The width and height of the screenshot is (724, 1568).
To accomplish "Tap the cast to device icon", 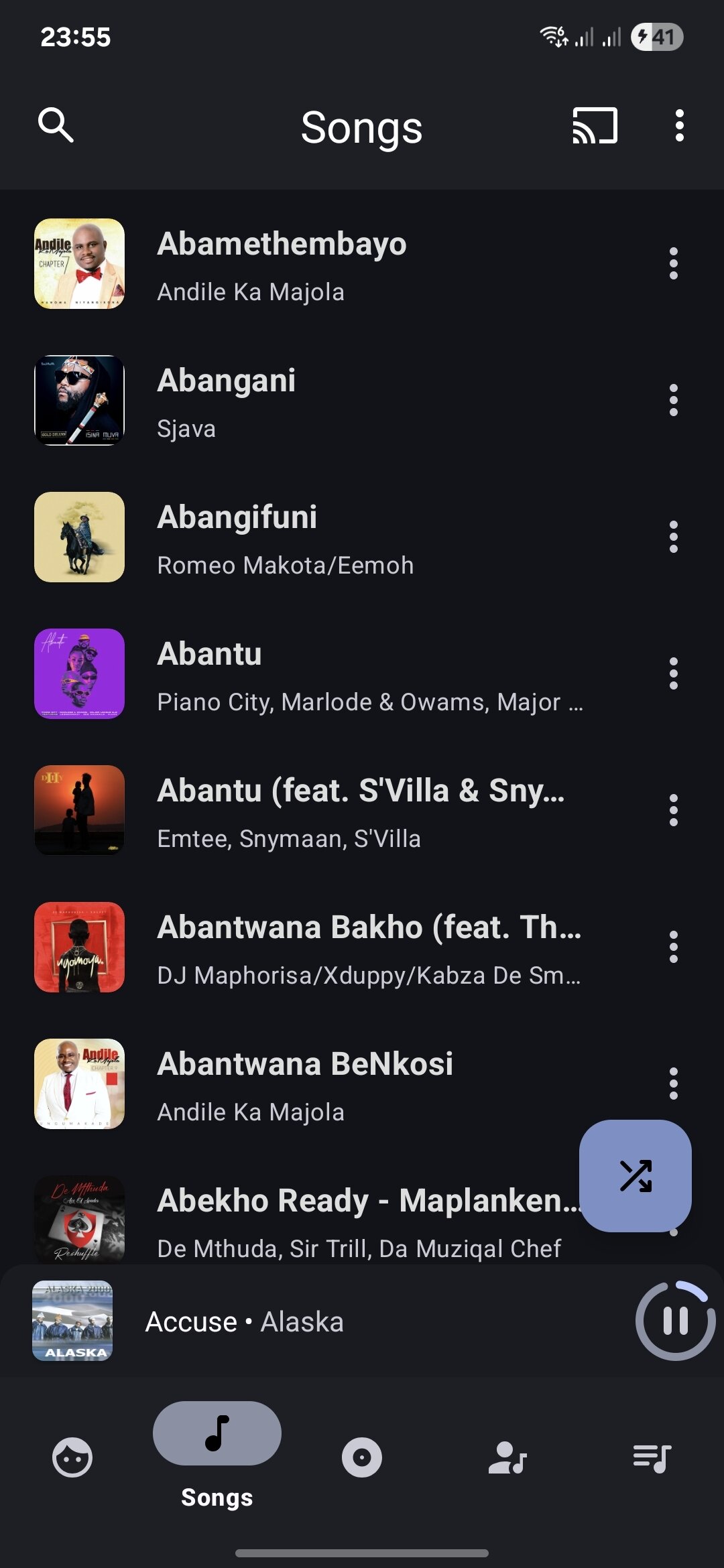I will coord(595,125).
